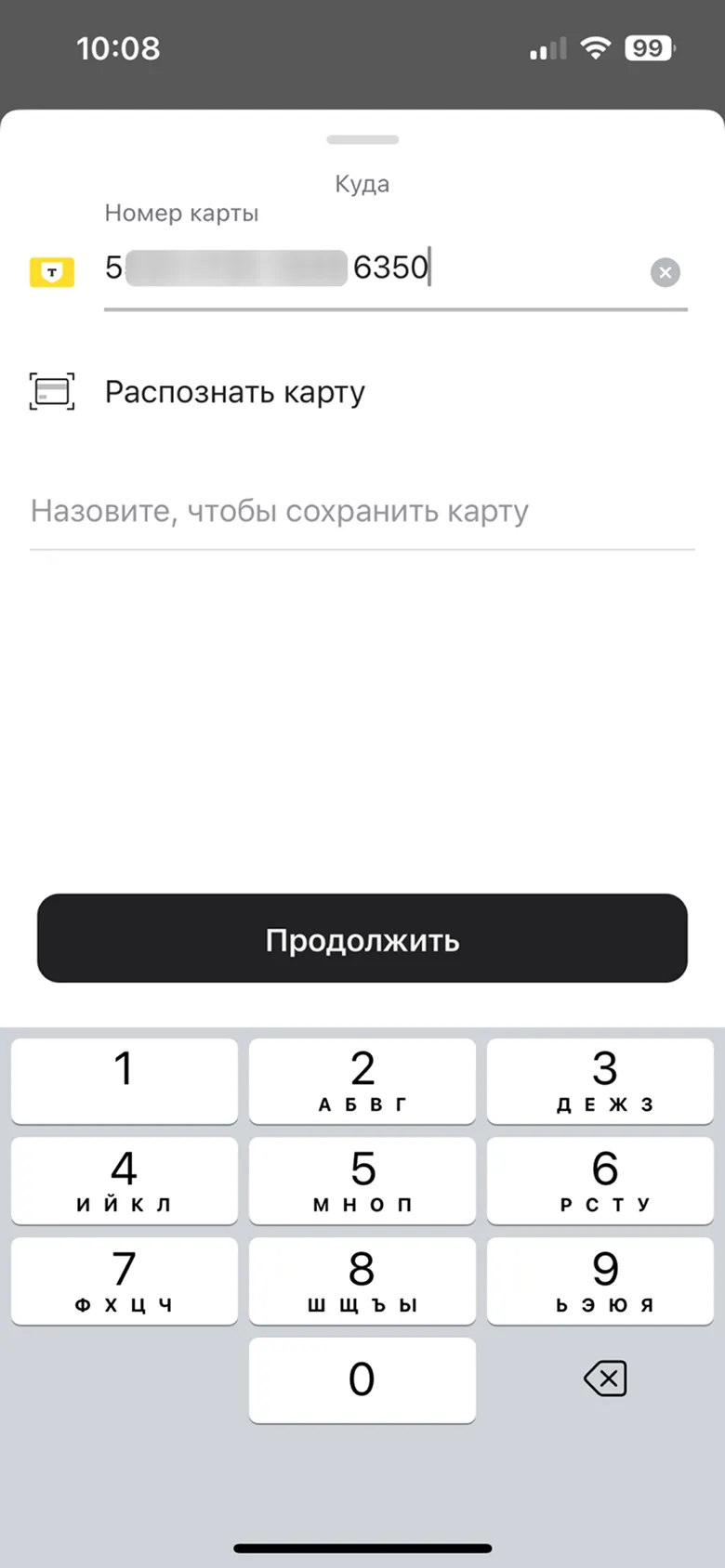This screenshot has width=725, height=1568.
Task: Tap the card number input field
Action: pos(372,268)
